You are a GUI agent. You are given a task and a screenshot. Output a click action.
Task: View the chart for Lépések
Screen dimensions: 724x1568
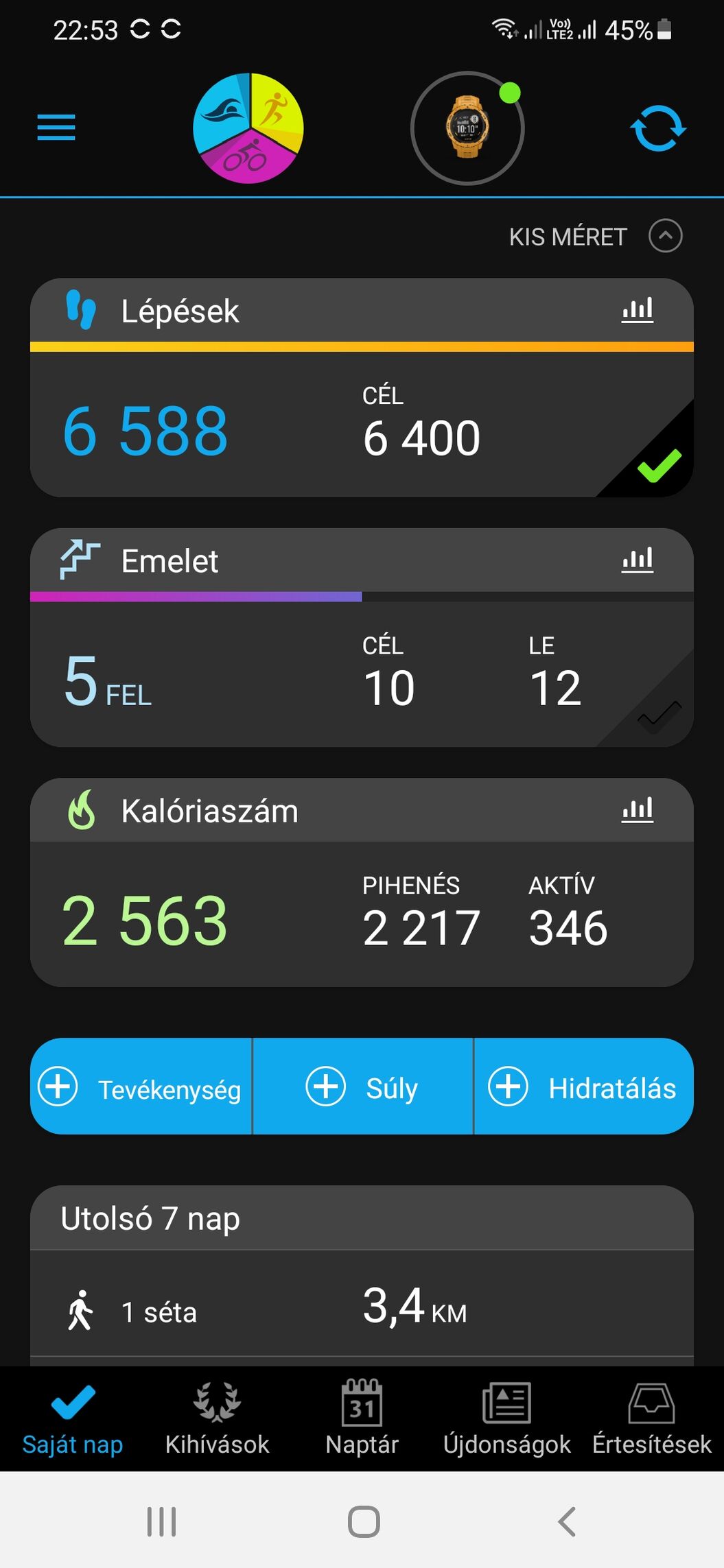[637, 311]
